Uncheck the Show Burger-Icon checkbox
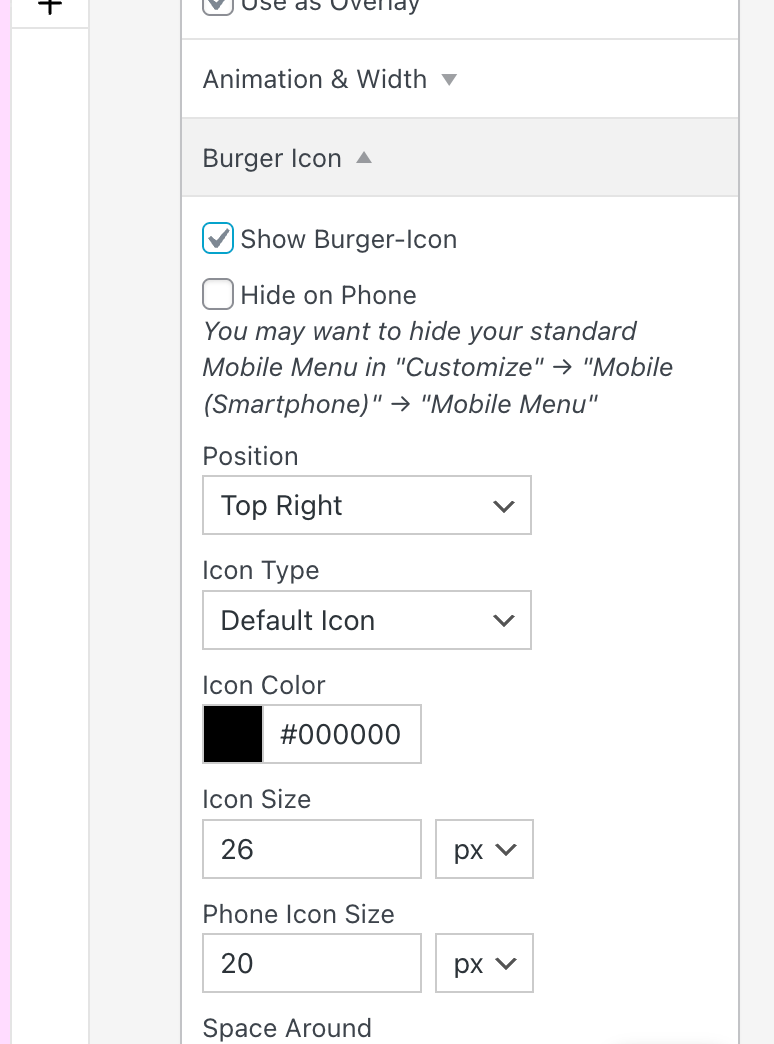The width and height of the screenshot is (774, 1044). [x=218, y=239]
